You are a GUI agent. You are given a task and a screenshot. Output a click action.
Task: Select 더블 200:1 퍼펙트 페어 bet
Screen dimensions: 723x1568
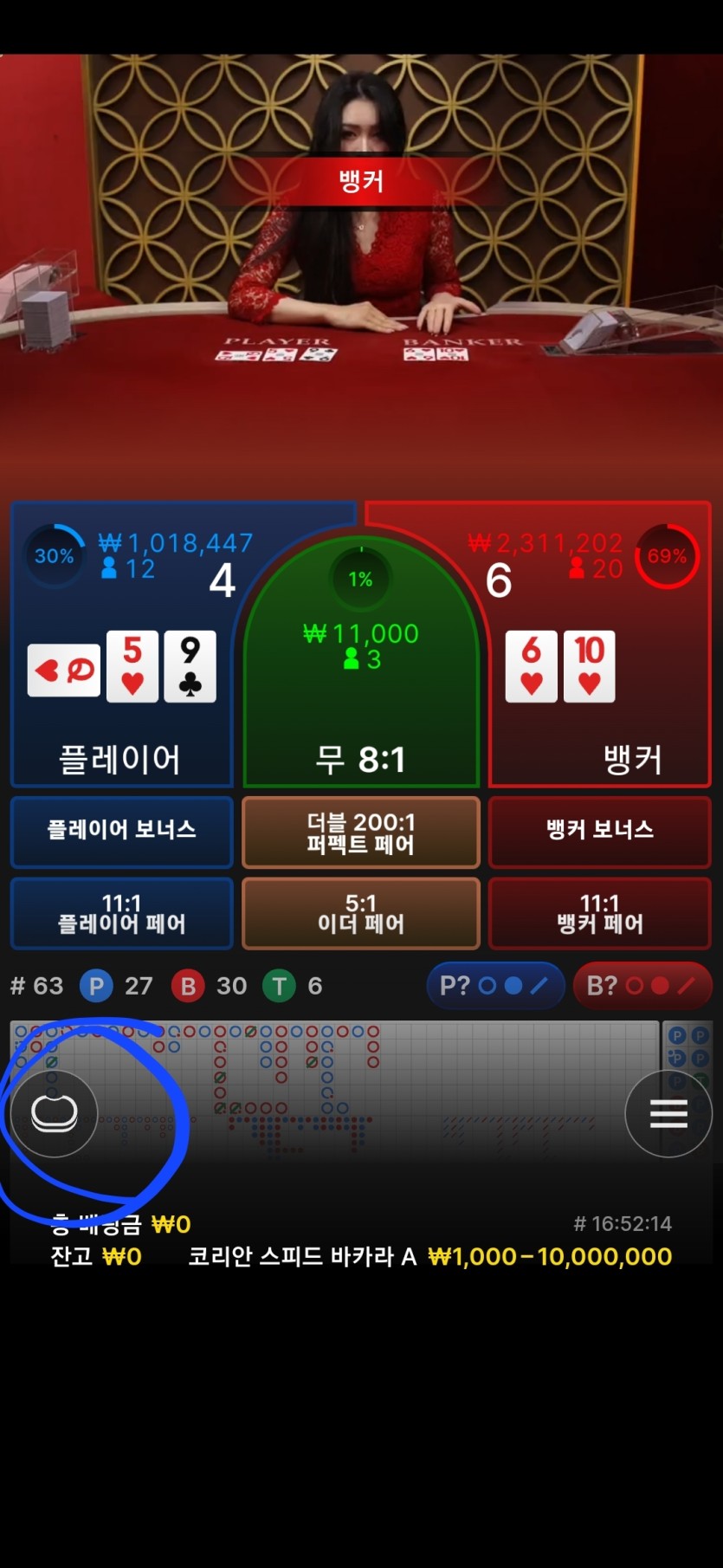click(360, 832)
